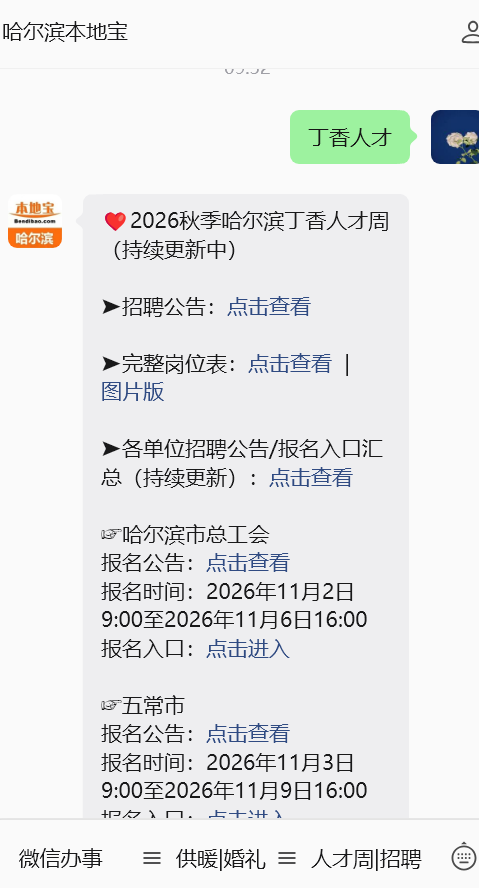Open the 报名入口汇总 点击查看 link
Screen dimensions: 479x888
[310, 477]
